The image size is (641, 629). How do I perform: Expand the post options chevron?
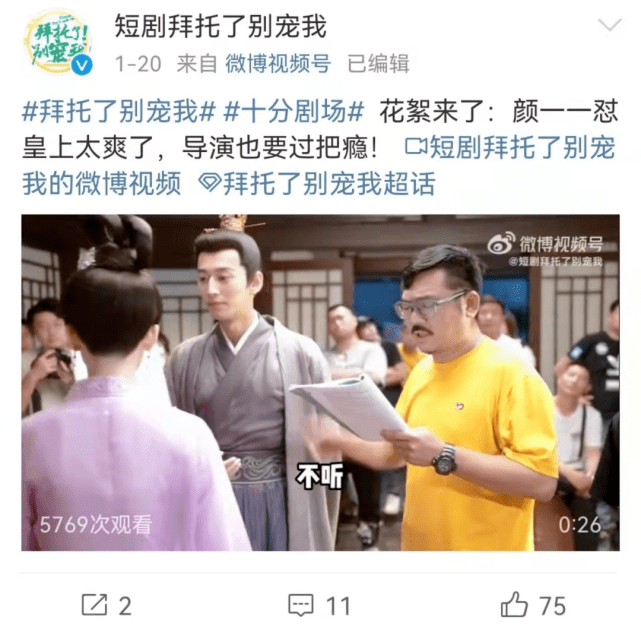[x=606, y=23]
